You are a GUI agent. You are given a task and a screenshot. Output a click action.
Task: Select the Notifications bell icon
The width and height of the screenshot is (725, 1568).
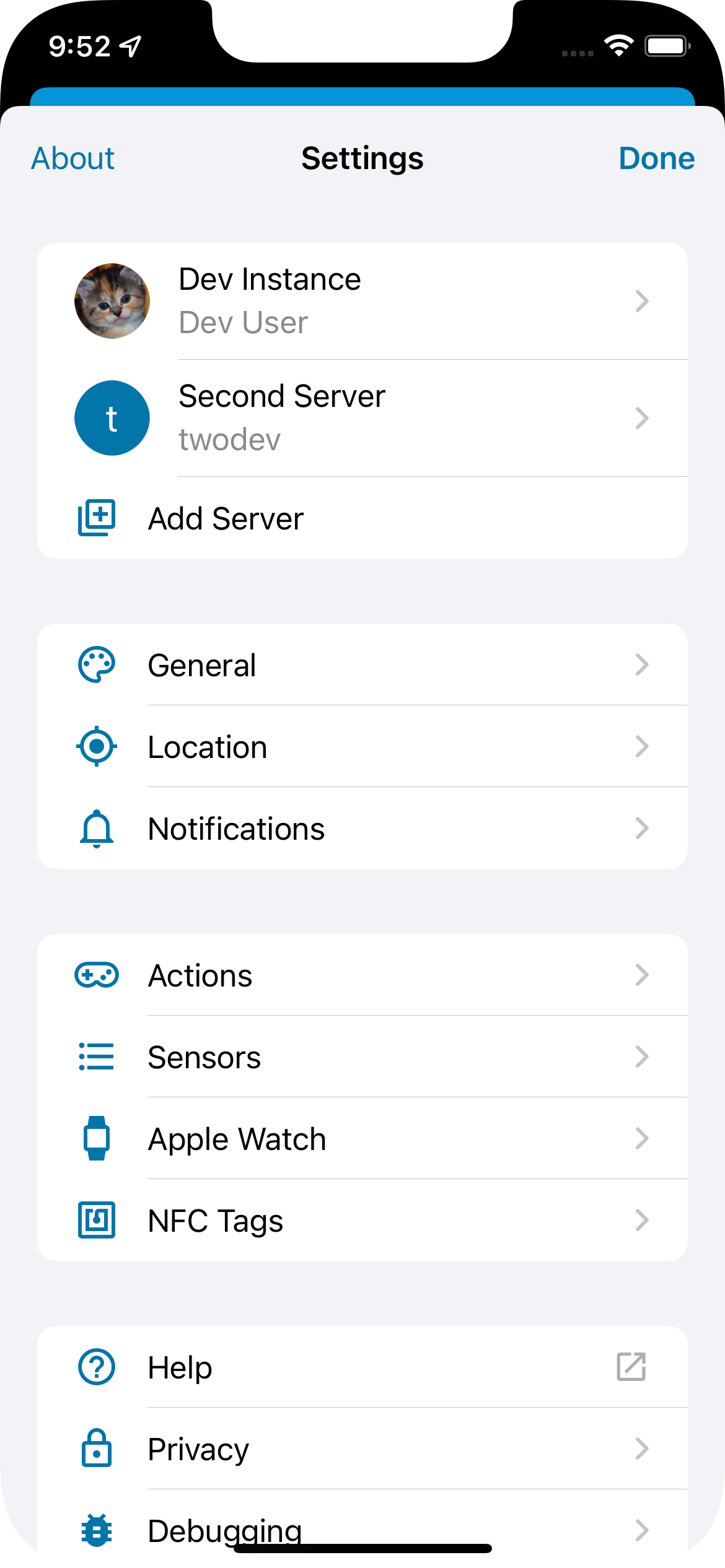pyautogui.click(x=96, y=828)
